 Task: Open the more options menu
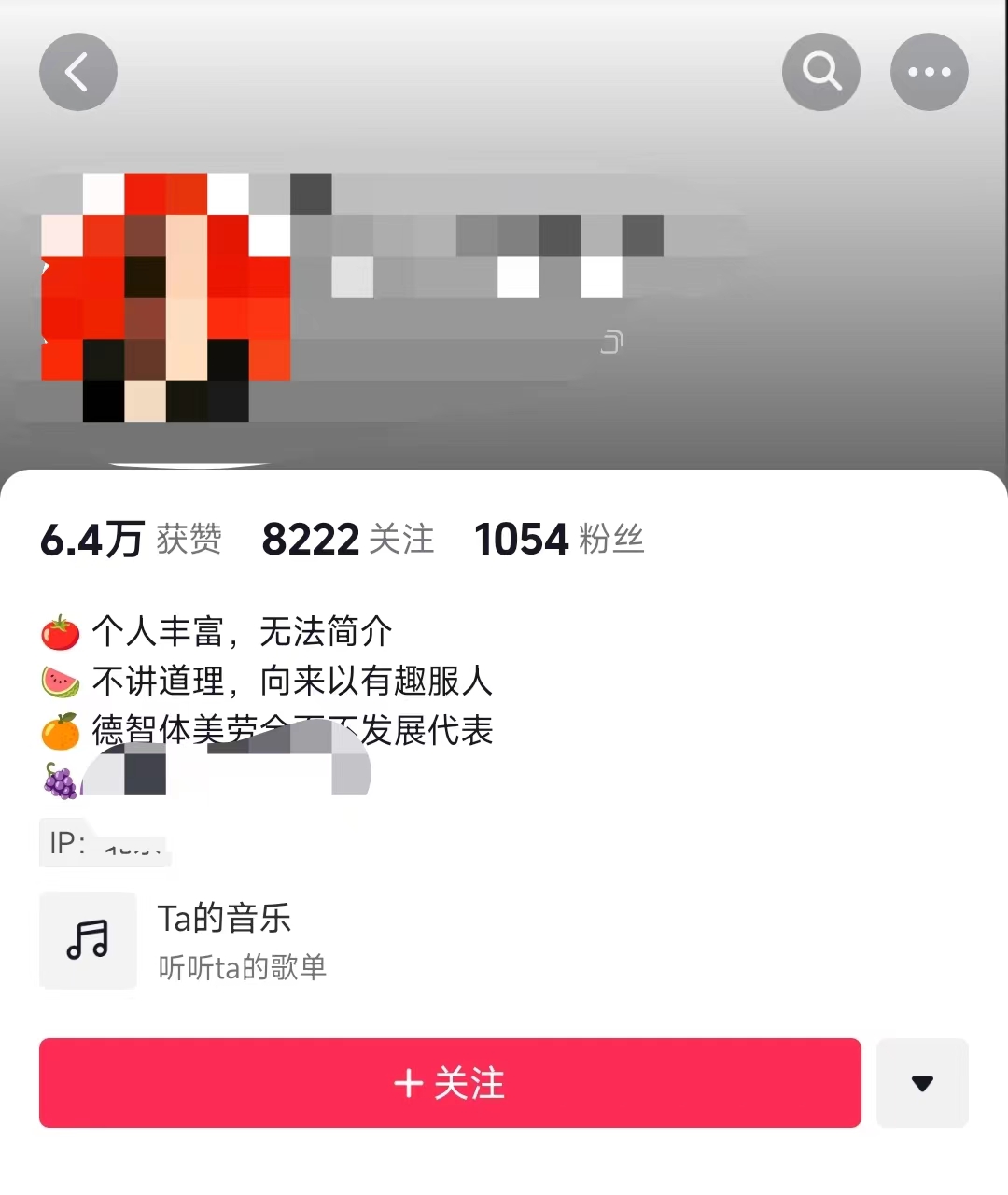(929, 70)
